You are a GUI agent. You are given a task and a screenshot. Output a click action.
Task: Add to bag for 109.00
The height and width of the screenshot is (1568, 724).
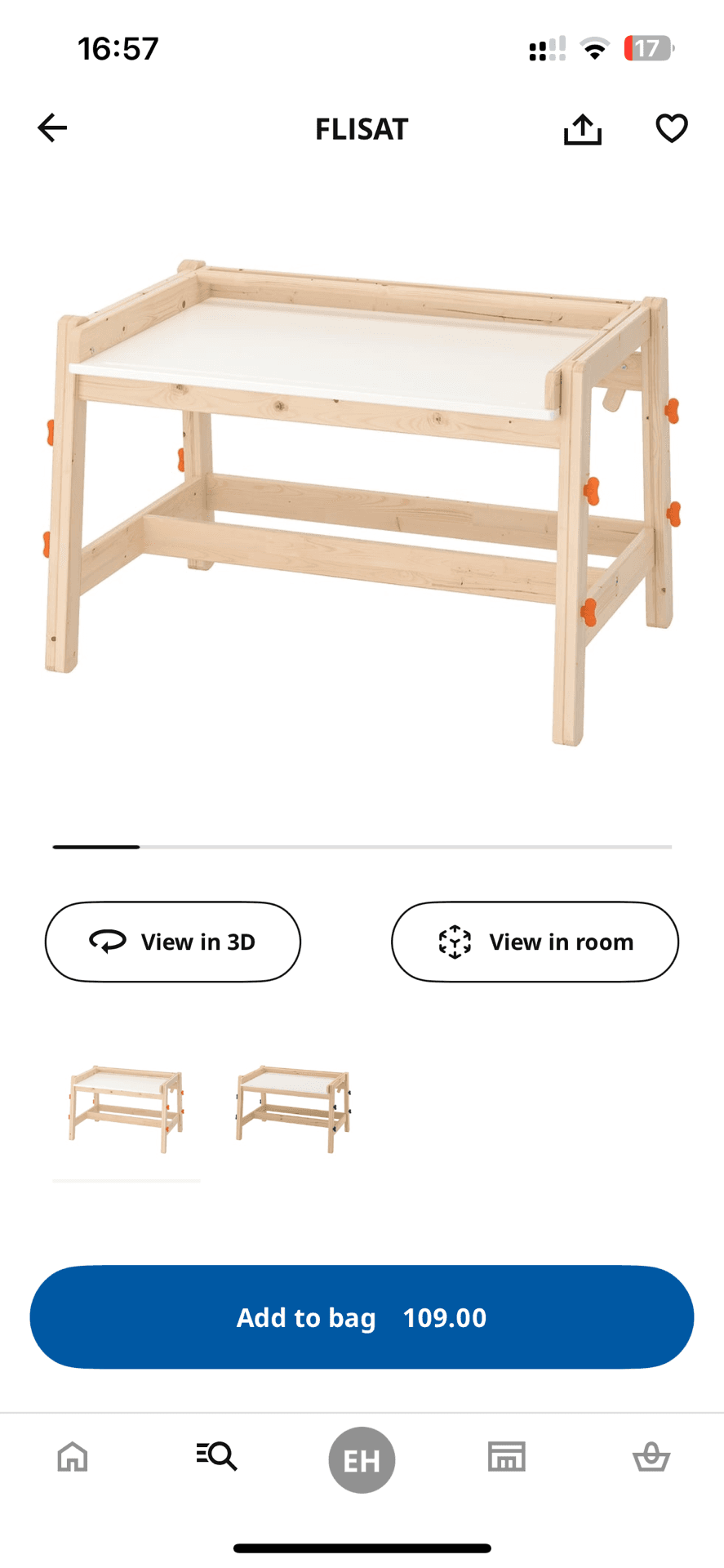pyautogui.click(x=362, y=1317)
